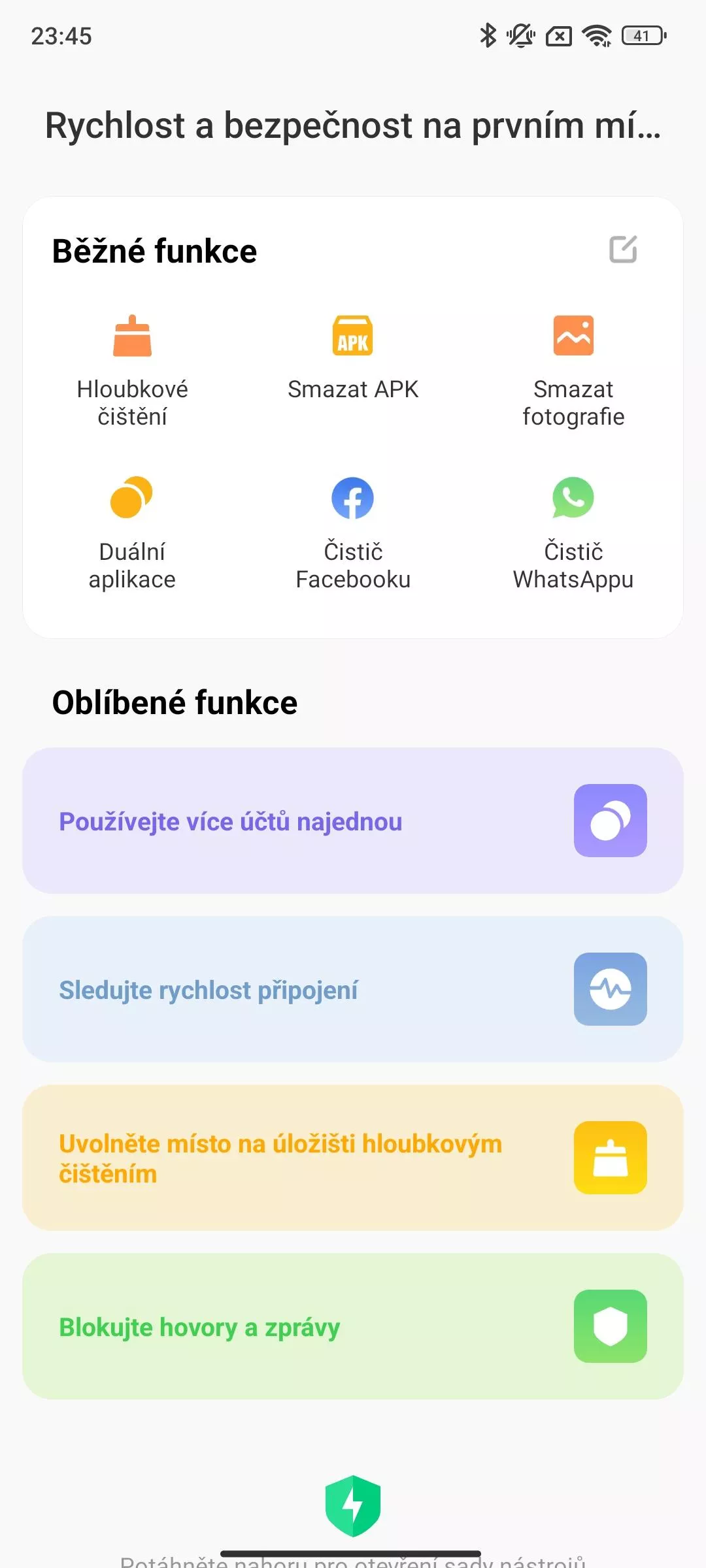Open the Uvolněte místo na úložišti card
Screen dimensions: 706x1568
click(x=353, y=1158)
